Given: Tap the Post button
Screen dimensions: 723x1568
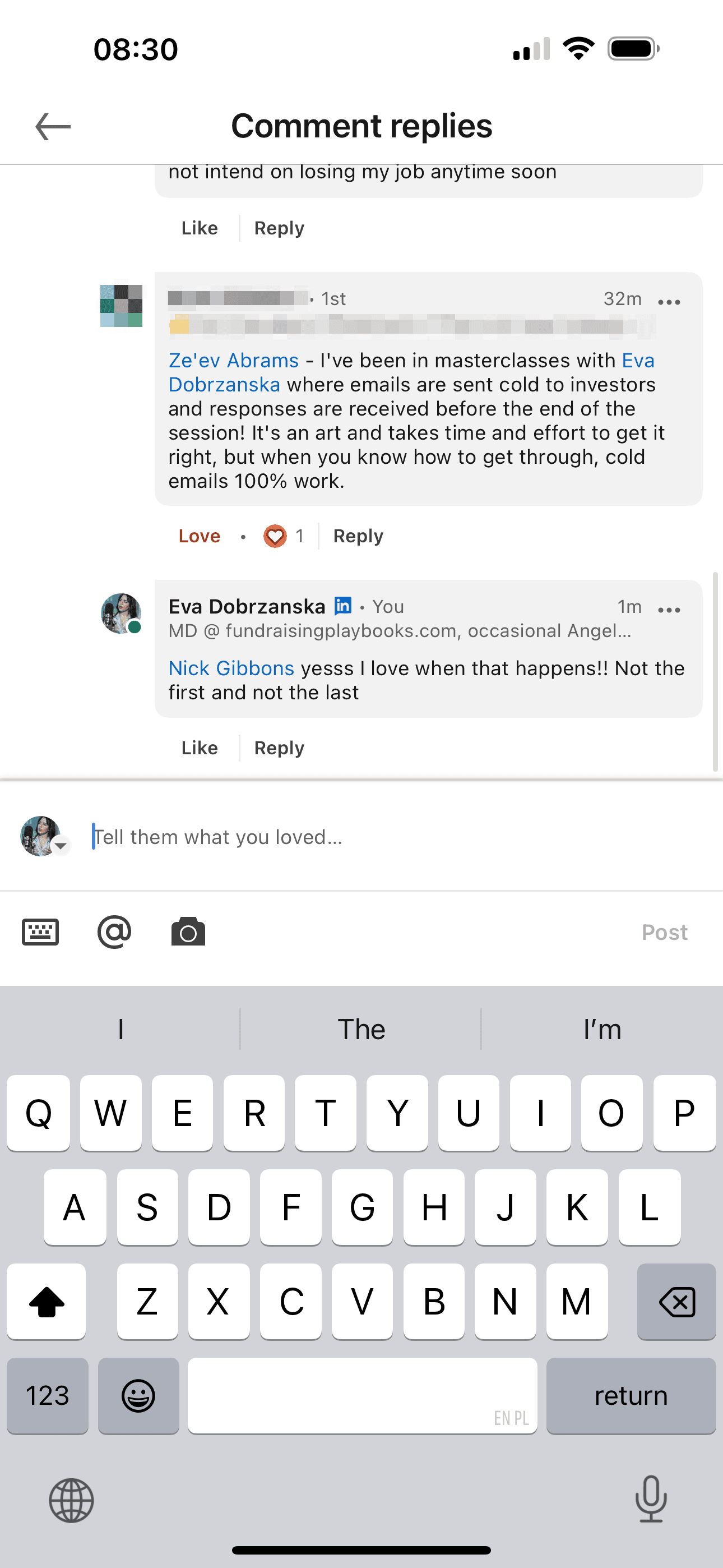Looking at the screenshot, I should coord(664,931).
